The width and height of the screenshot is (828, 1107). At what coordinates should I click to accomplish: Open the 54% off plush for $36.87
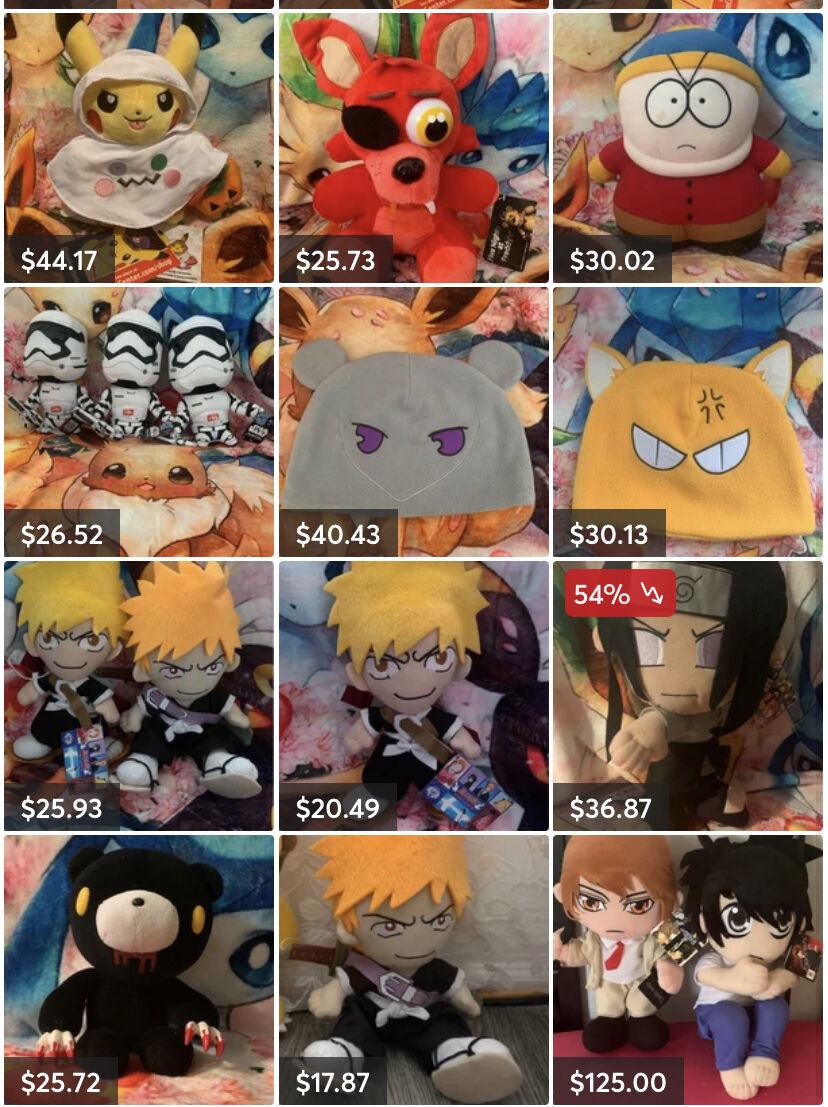pyautogui.click(x=688, y=695)
